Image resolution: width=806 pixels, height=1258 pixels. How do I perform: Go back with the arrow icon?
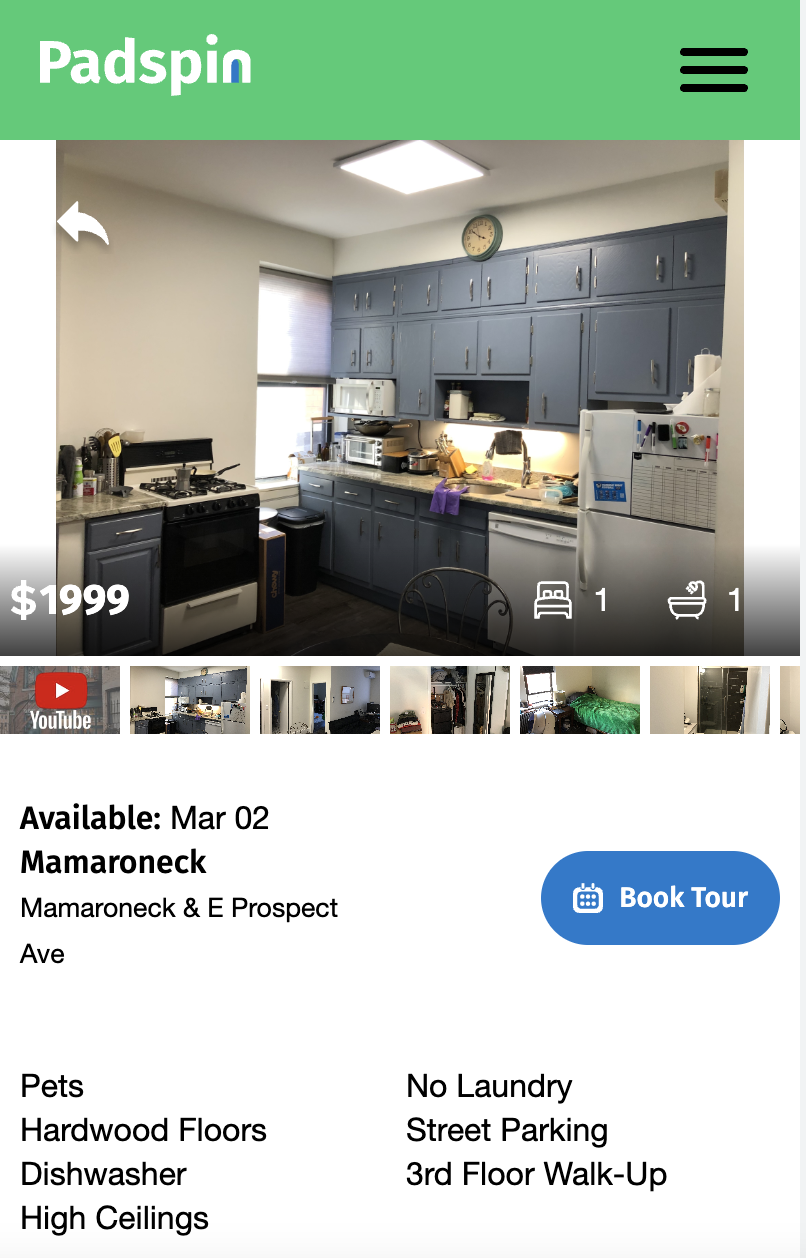click(82, 223)
